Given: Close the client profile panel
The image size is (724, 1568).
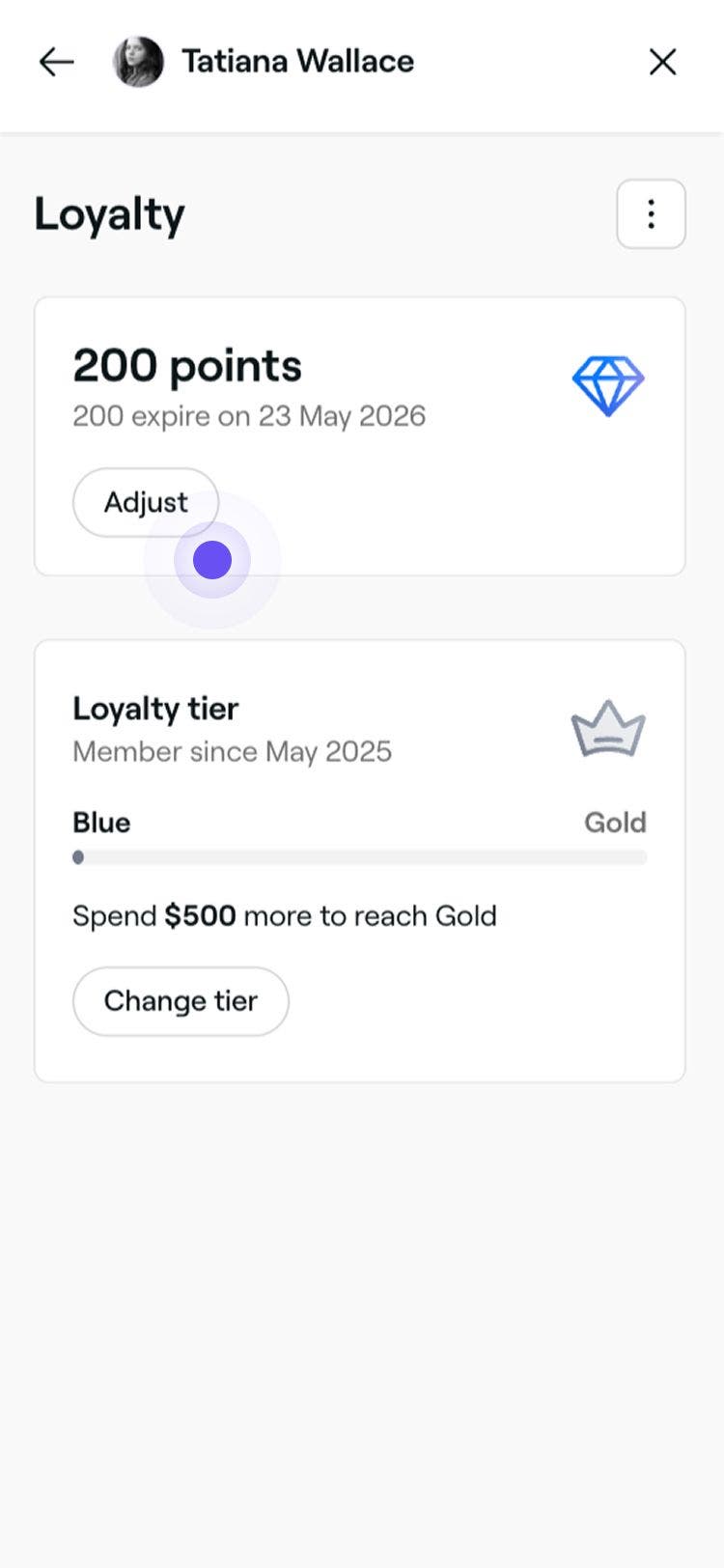Looking at the screenshot, I should (x=662, y=62).
